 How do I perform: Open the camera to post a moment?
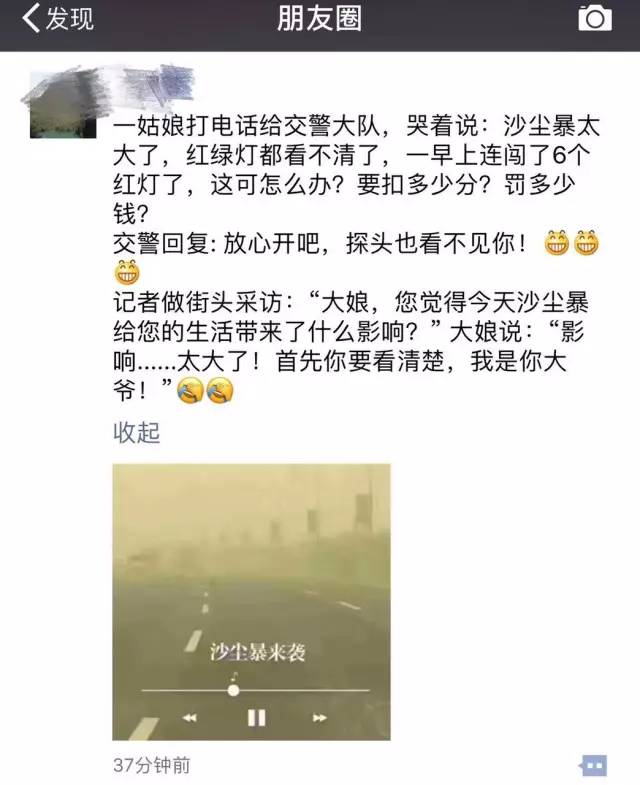595,19
